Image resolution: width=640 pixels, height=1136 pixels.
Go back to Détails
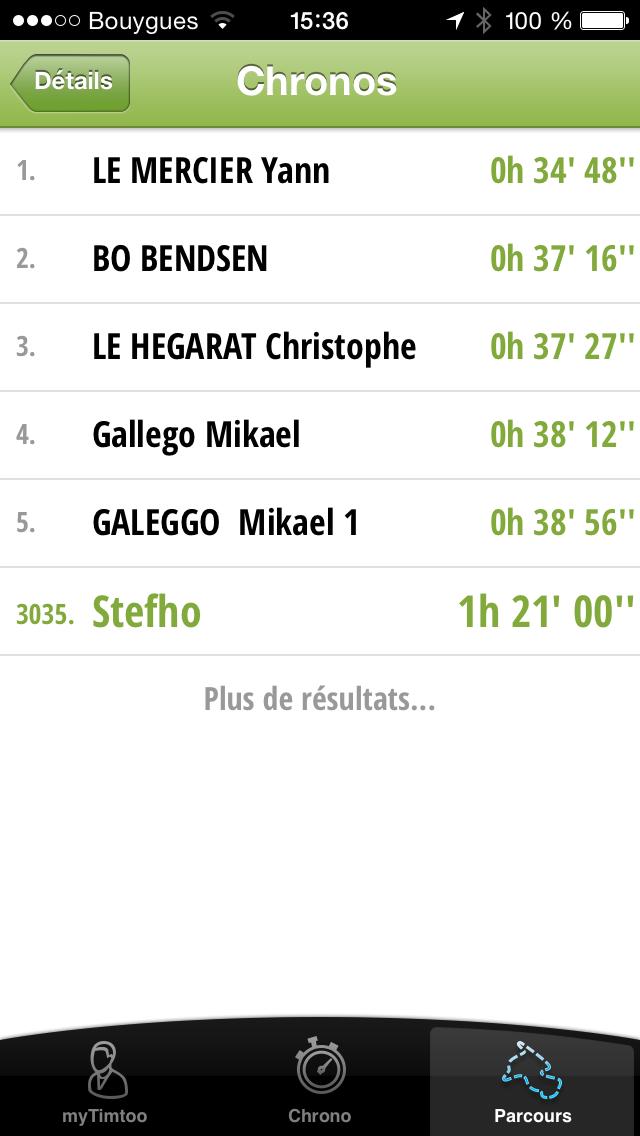pos(70,82)
